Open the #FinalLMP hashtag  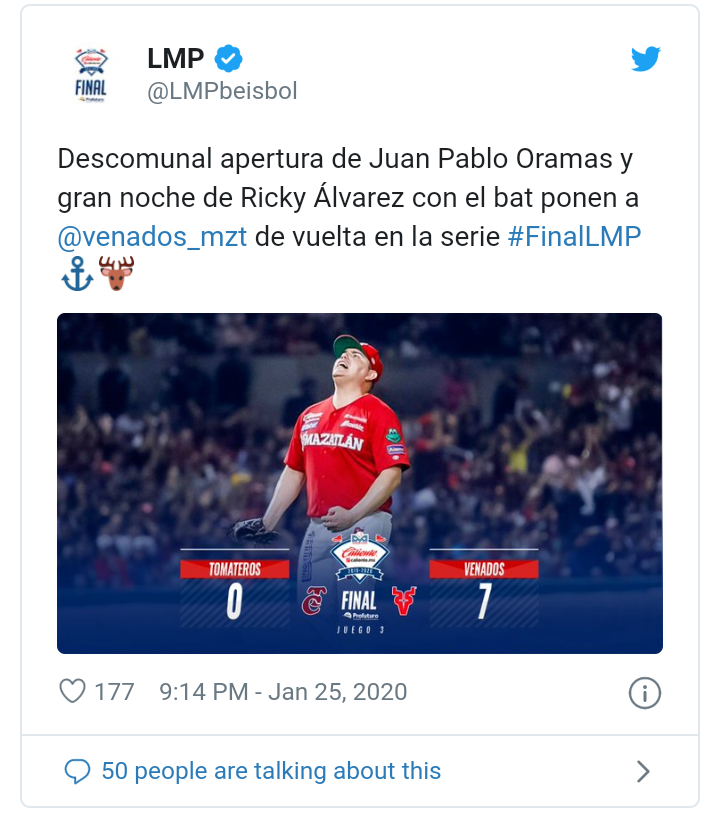574,237
